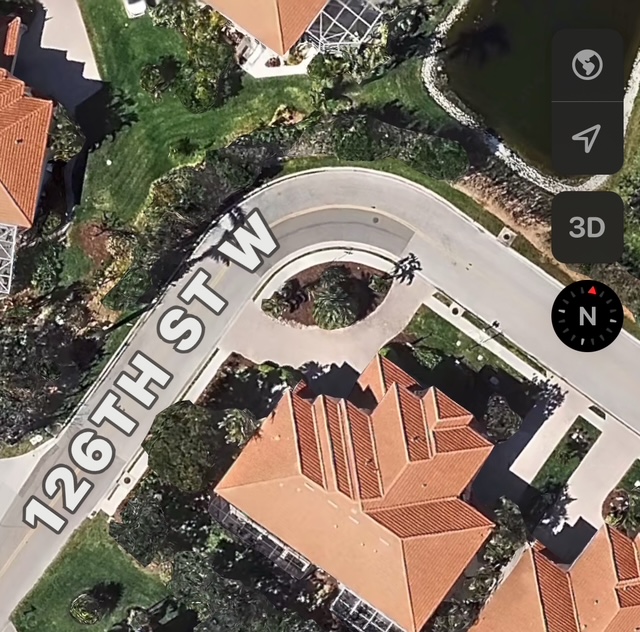Switch the map to 3D view
The height and width of the screenshot is (632, 640).
coord(587,227)
